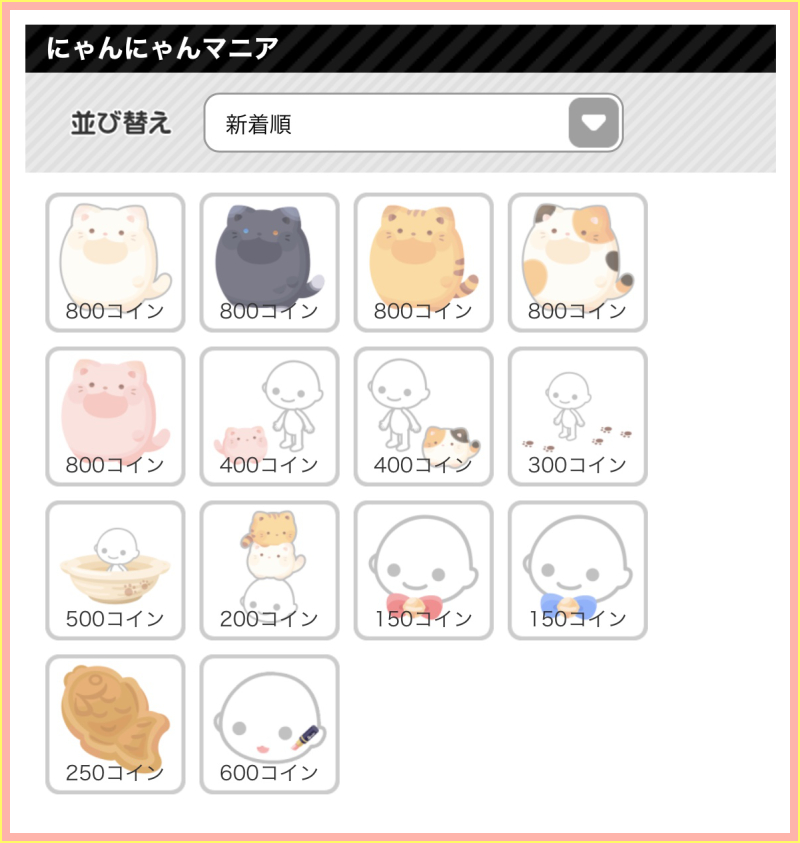Pick the pink cat costume item
The width and height of the screenshot is (800, 843).
115,416
